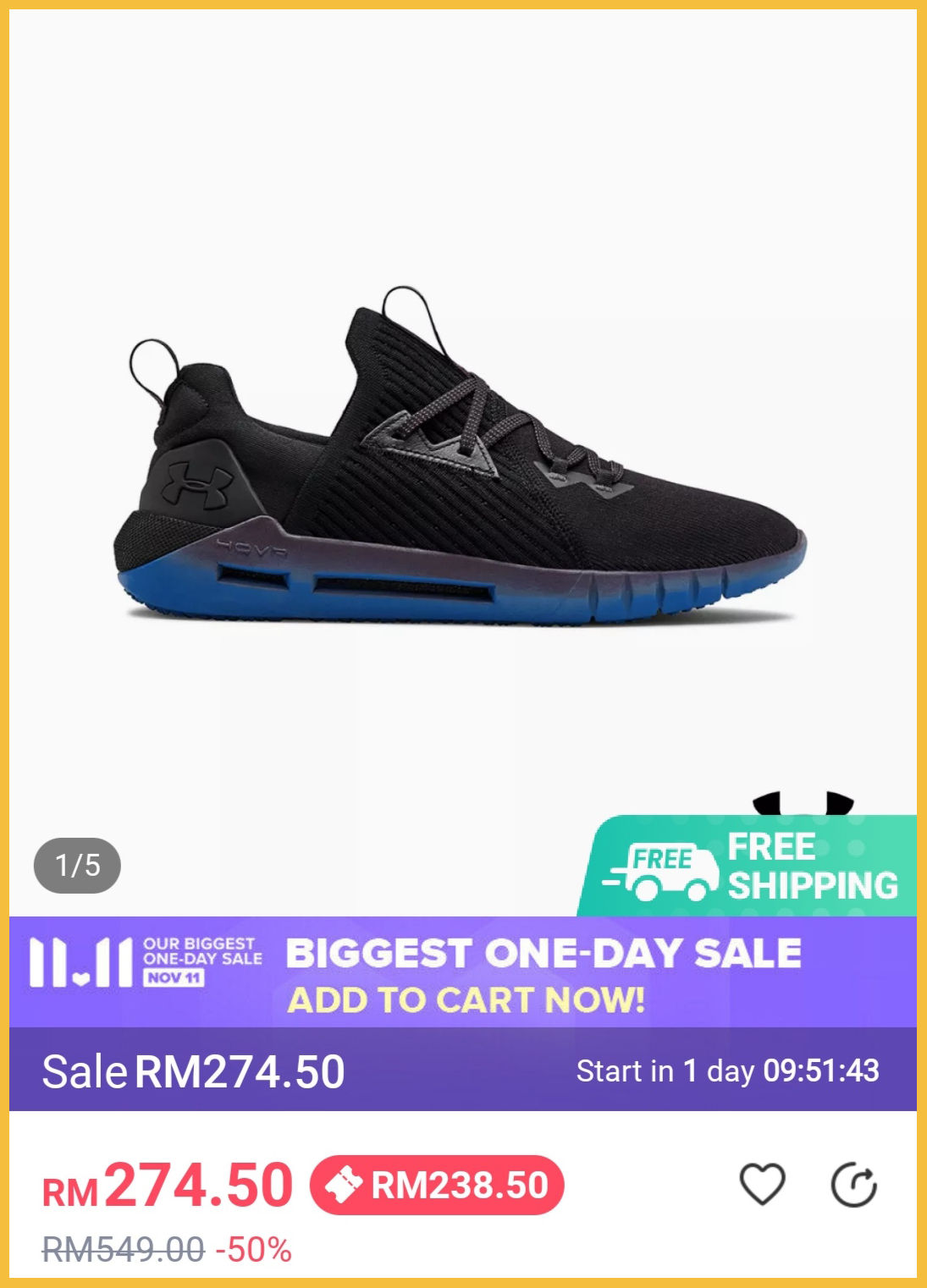927x1288 pixels.
Task: Open the product photo in full view
Action: 461,457
